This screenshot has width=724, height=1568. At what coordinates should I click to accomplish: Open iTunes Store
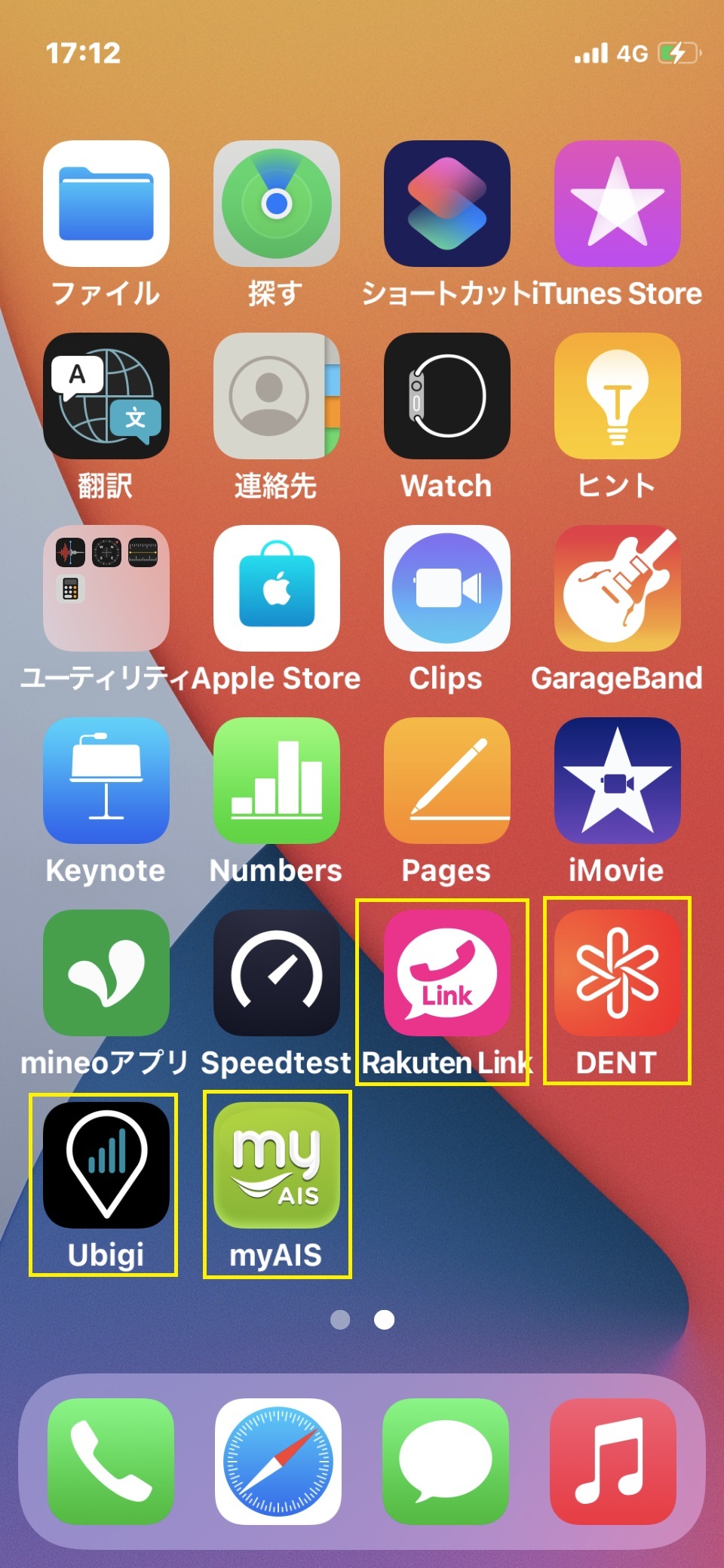click(618, 204)
